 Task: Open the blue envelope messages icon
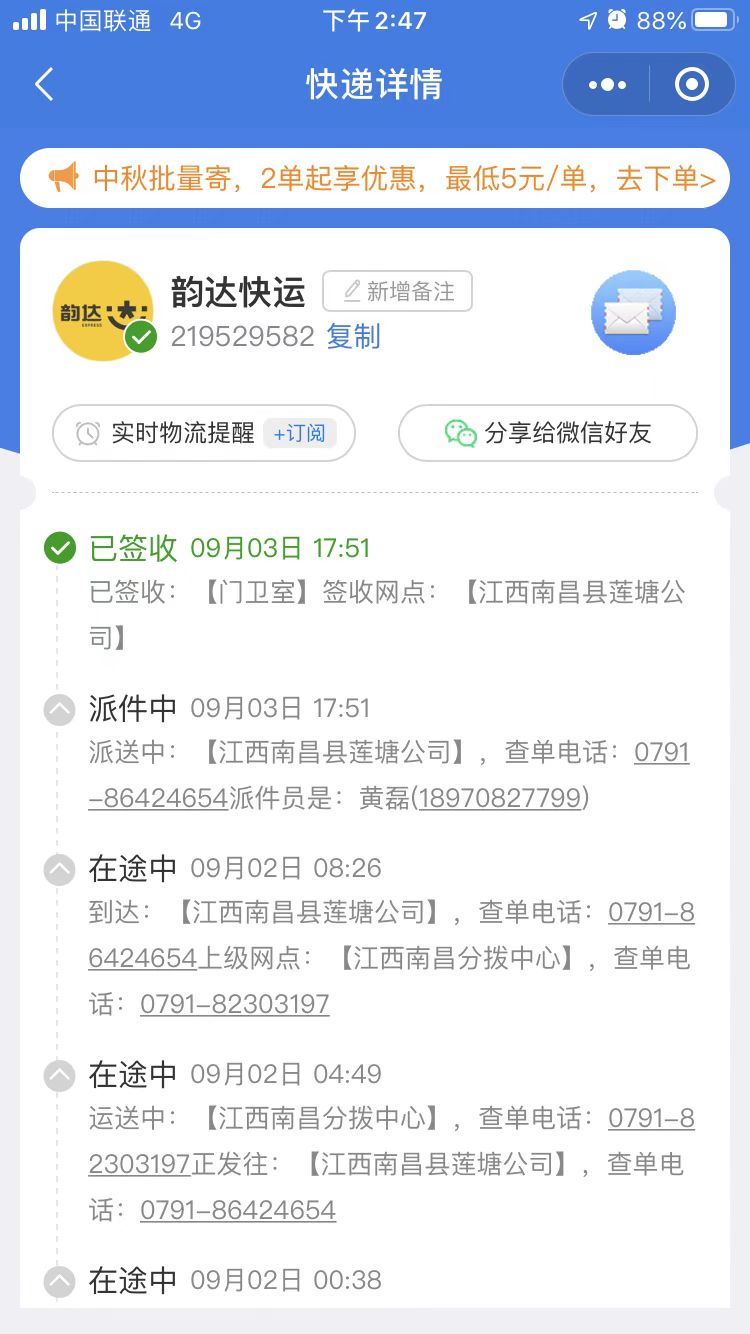pyautogui.click(x=633, y=313)
